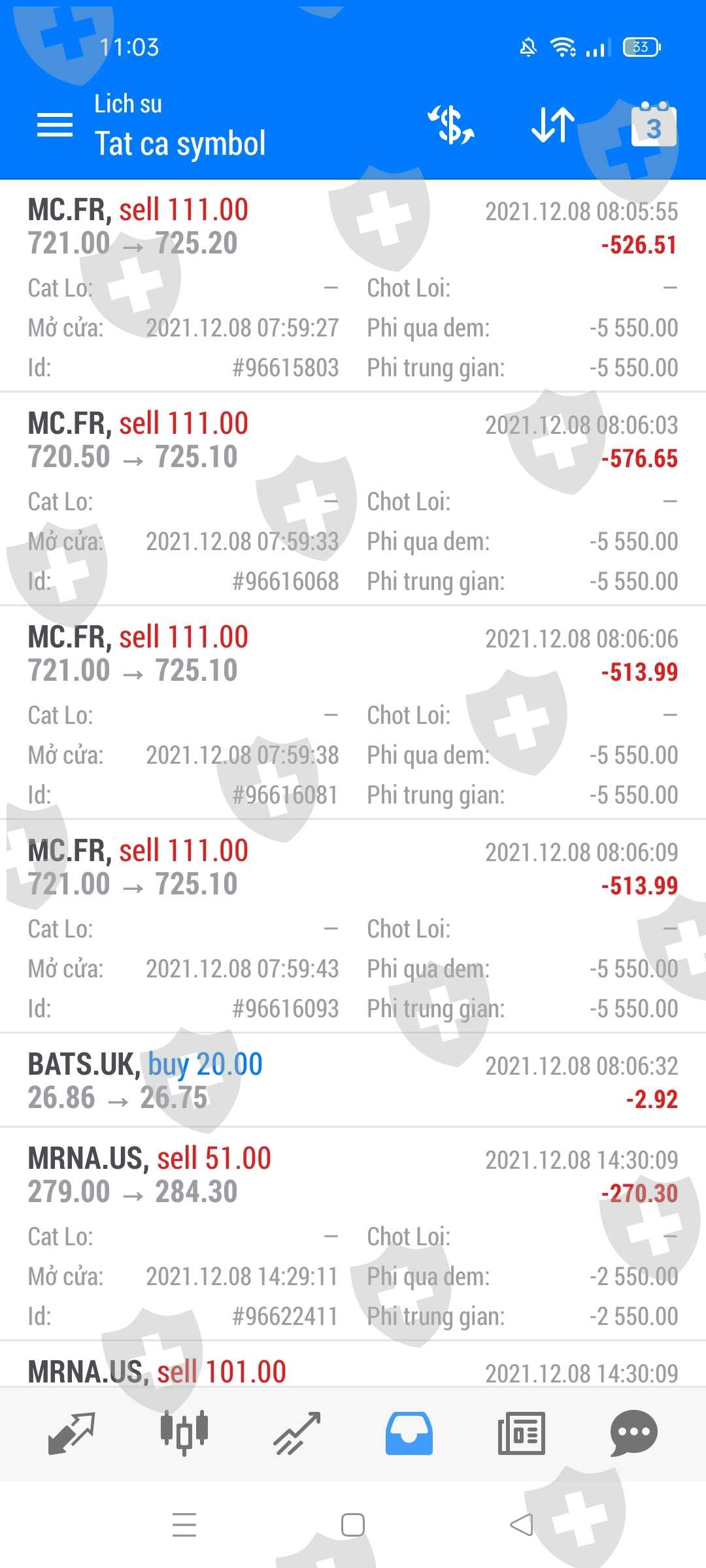Open the sort order arrows
Screen dimensions: 706x1568
[x=553, y=124]
